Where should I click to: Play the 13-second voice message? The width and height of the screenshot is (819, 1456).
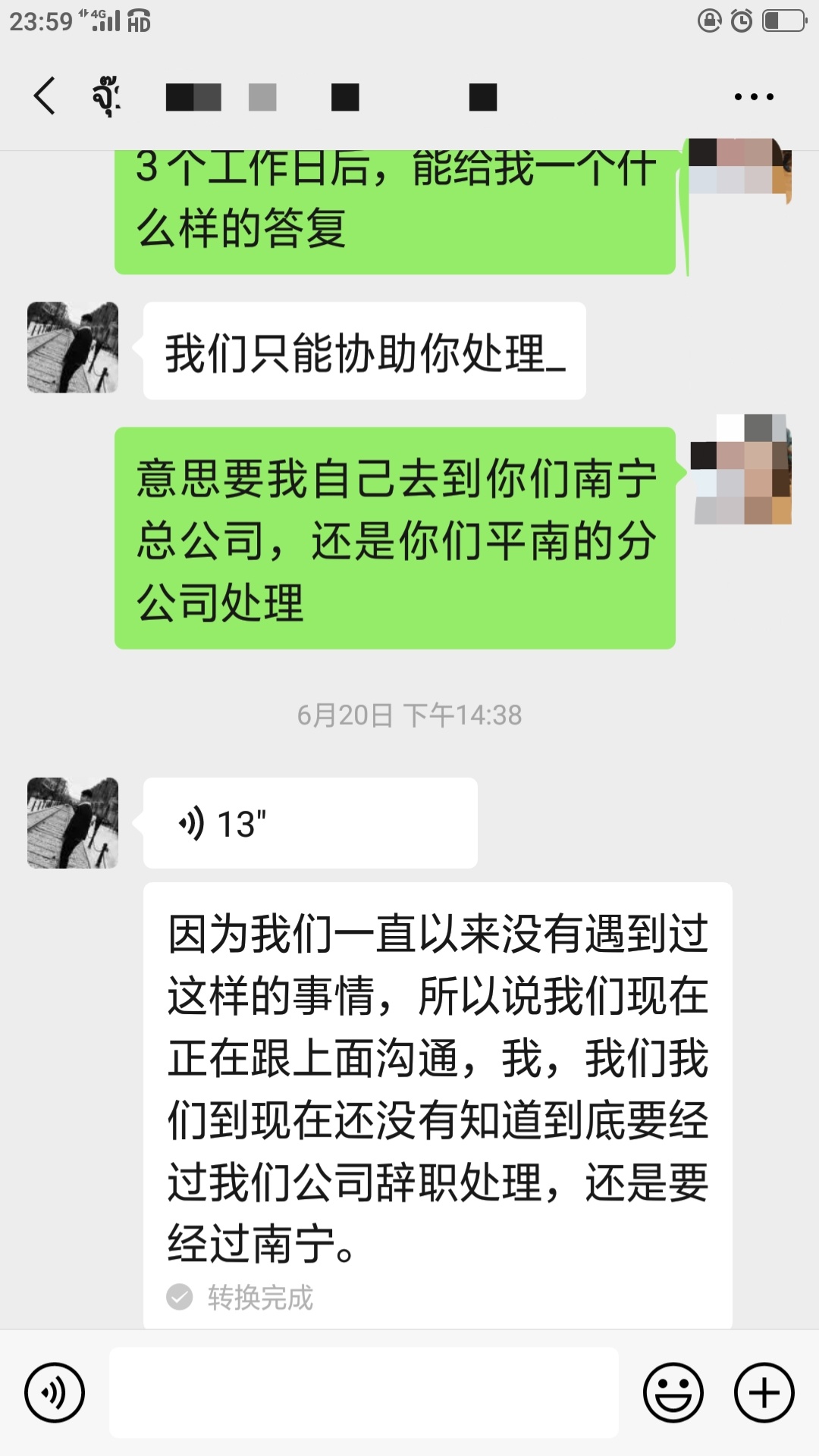click(x=309, y=823)
